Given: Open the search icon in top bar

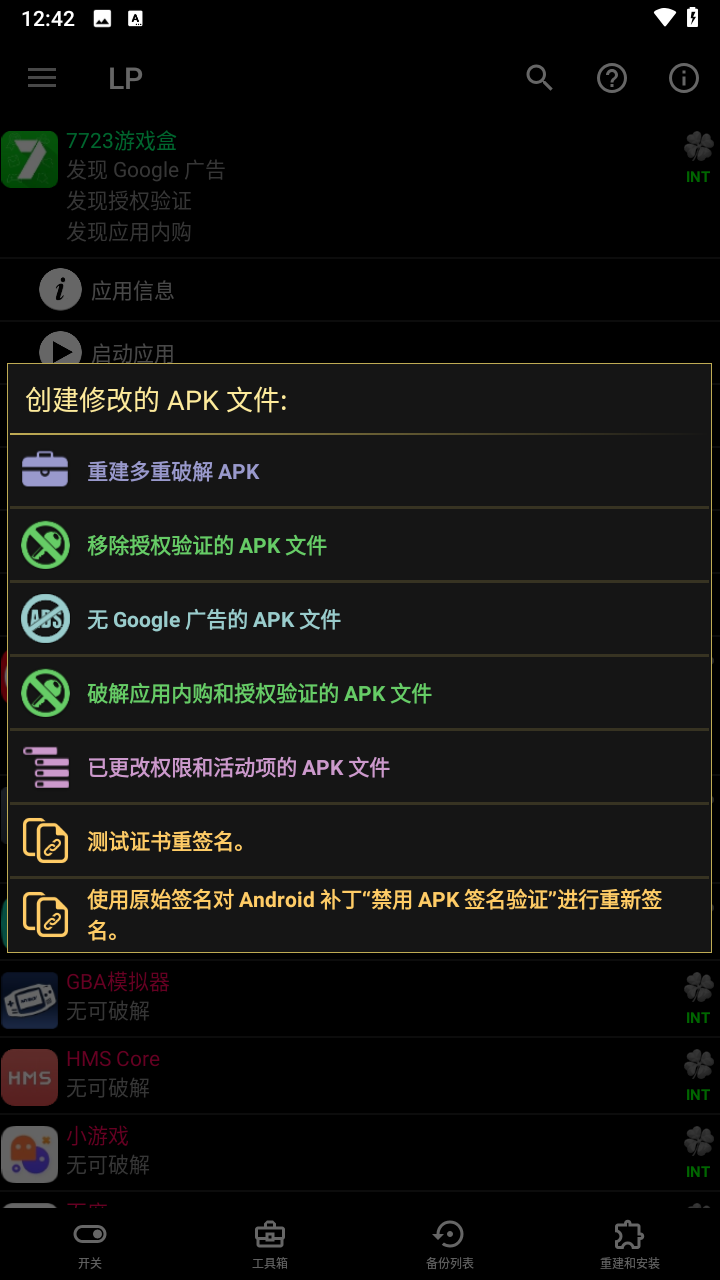Looking at the screenshot, I should click(539, 78).
